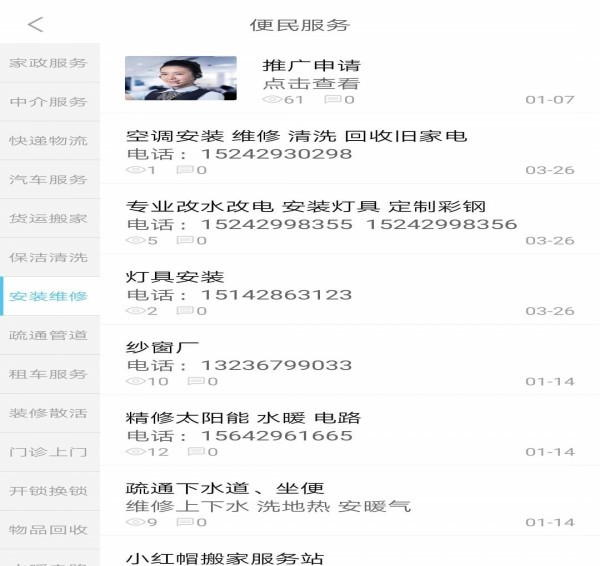
Task: Show the 汽车服务 category
Action: point(49,180)
